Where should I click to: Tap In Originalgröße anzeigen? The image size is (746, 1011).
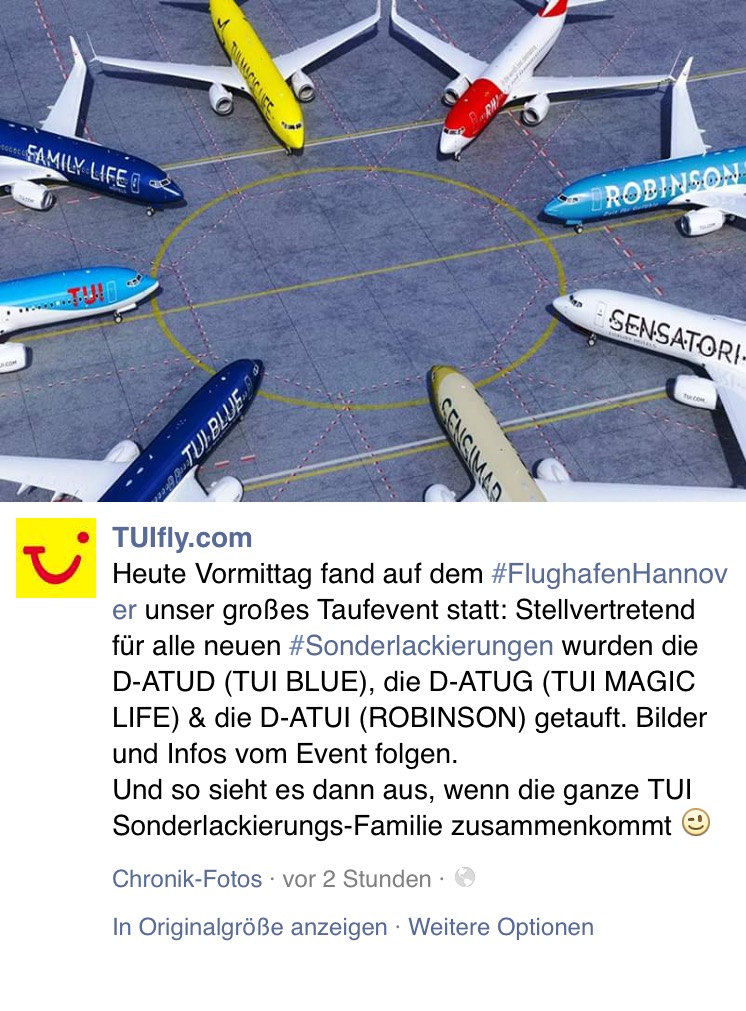tap(249, 927)
